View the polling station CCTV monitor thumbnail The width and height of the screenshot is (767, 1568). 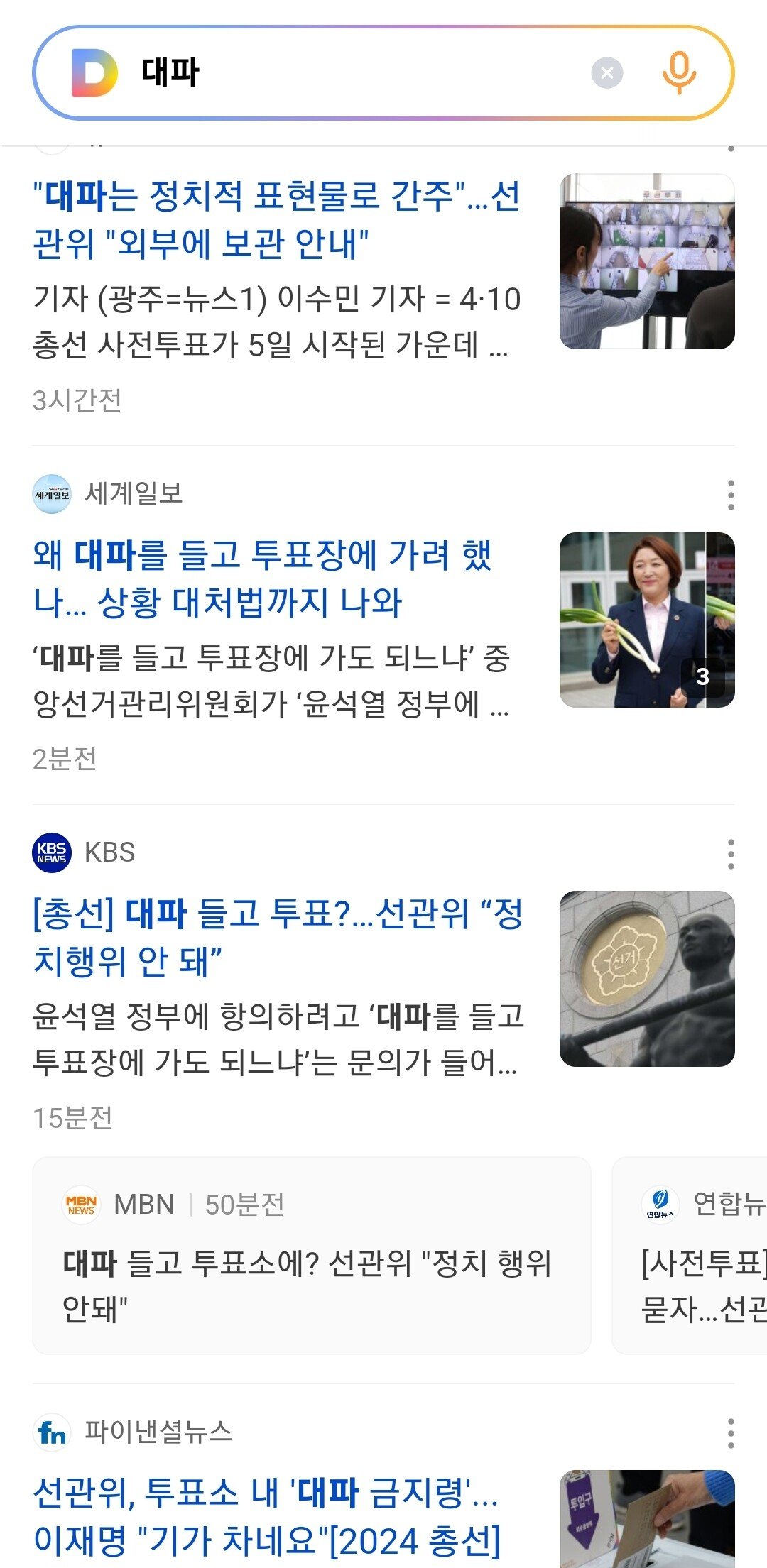647,261
